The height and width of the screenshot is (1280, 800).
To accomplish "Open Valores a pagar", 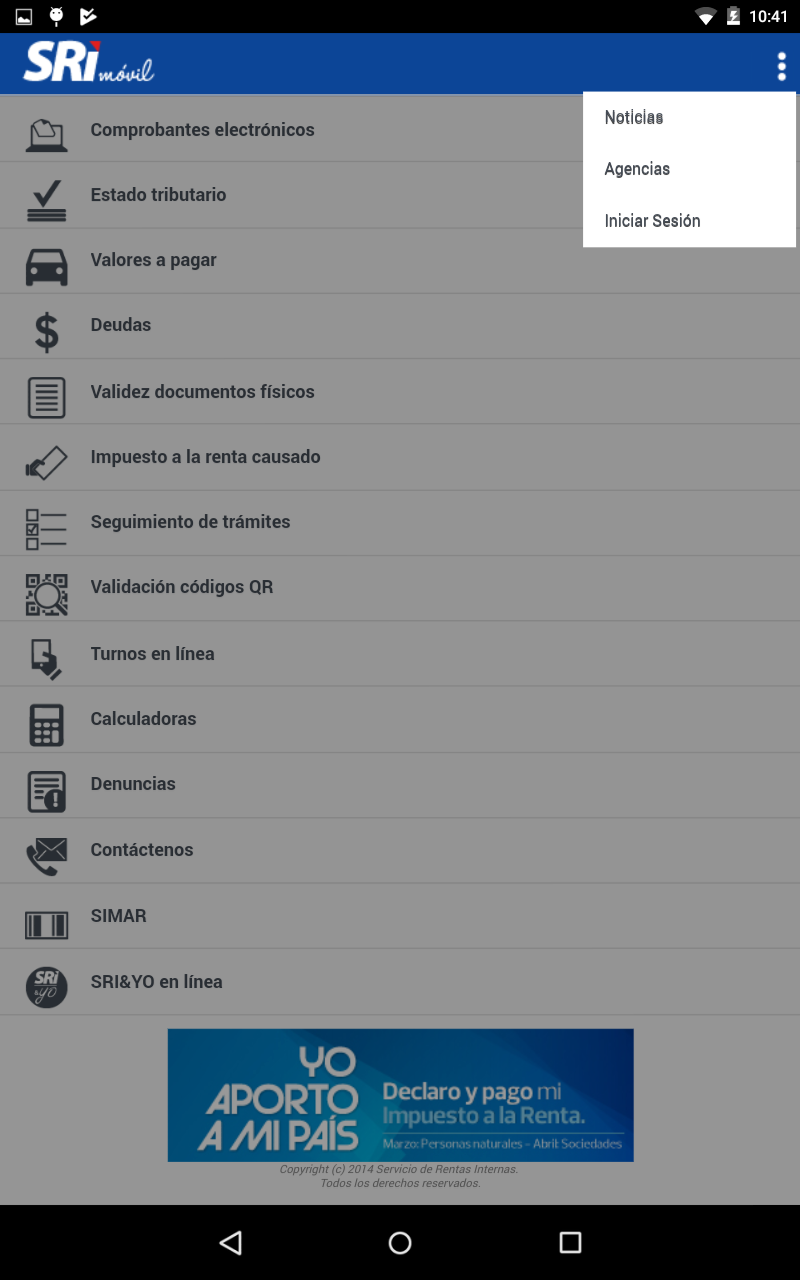I will click(x=400, y=261).
